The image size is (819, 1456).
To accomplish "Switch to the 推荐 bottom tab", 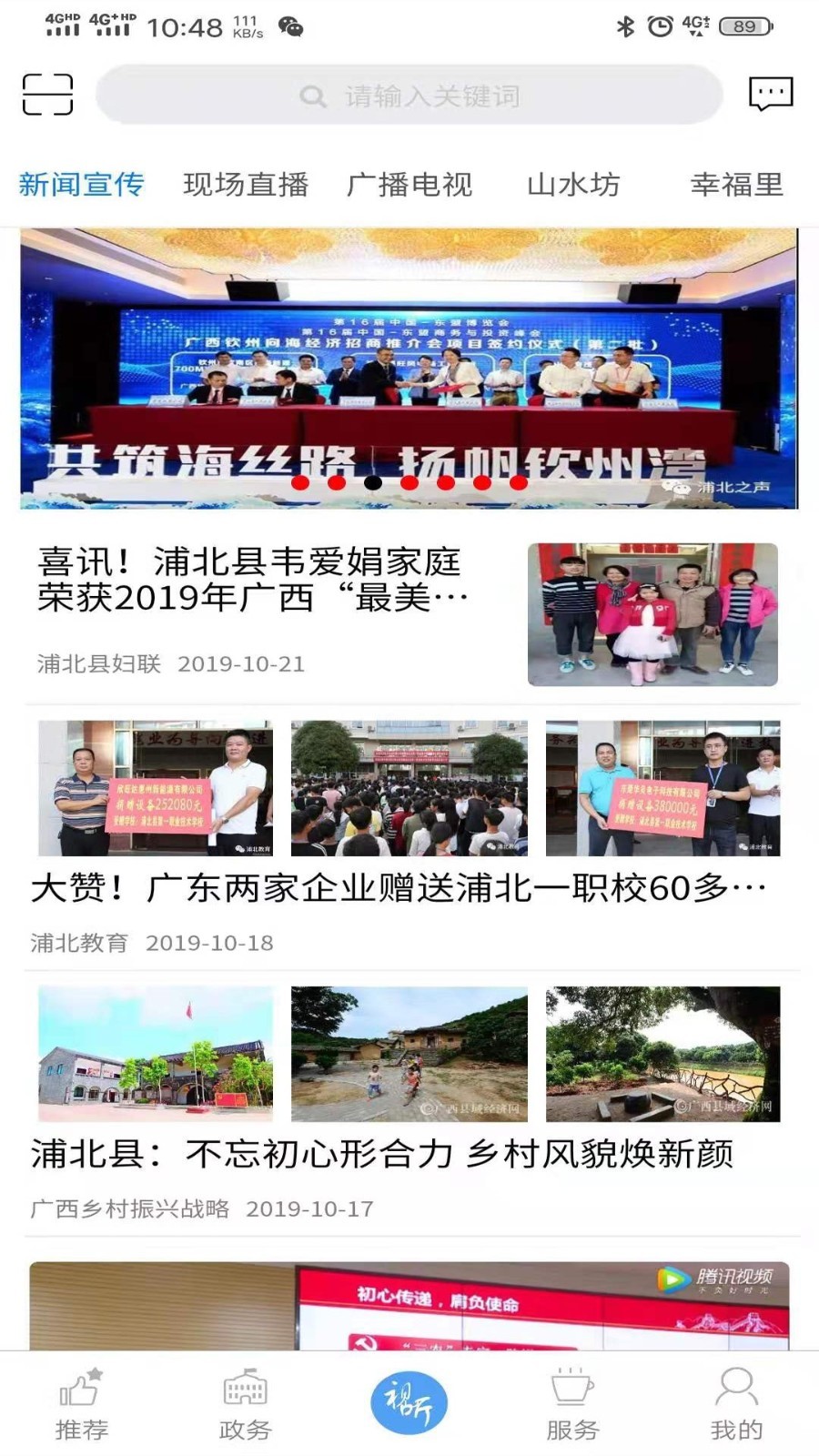I will click(82, 1404).
